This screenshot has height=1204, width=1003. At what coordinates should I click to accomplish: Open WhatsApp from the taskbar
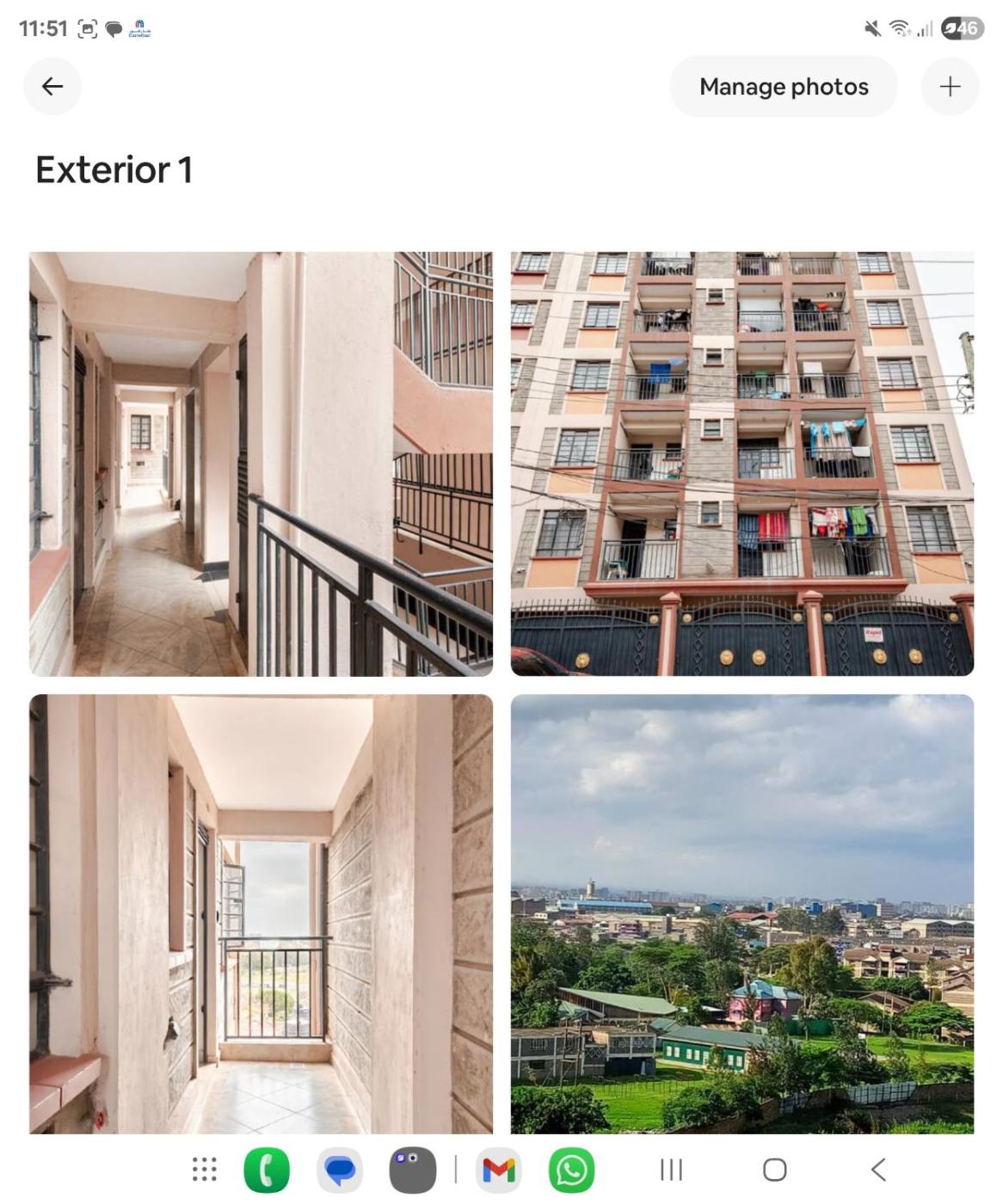(x=571, y=1170)
